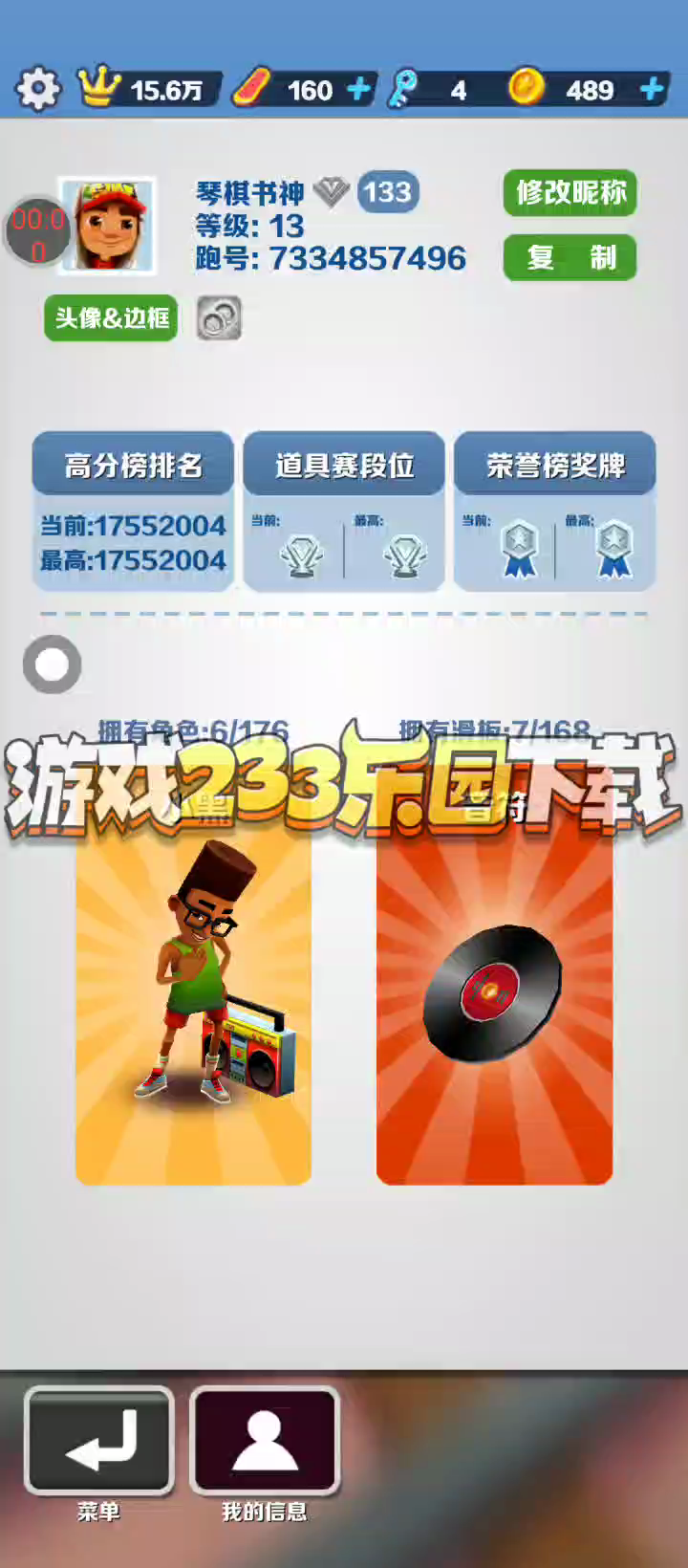Select the boombox character card

[193, 1004]
